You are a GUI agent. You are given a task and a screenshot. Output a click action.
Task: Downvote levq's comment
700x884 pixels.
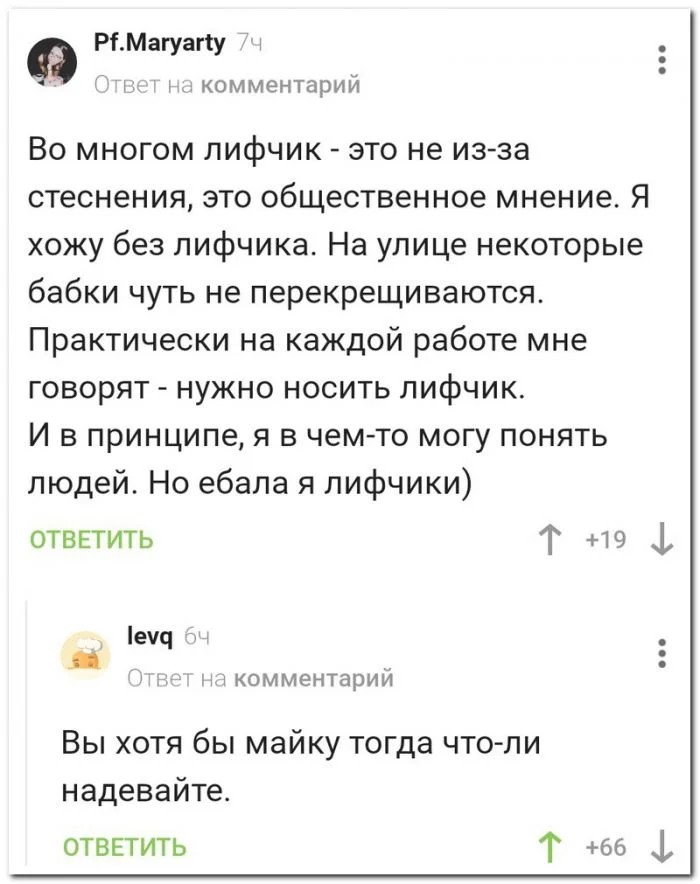pos(661,847)
